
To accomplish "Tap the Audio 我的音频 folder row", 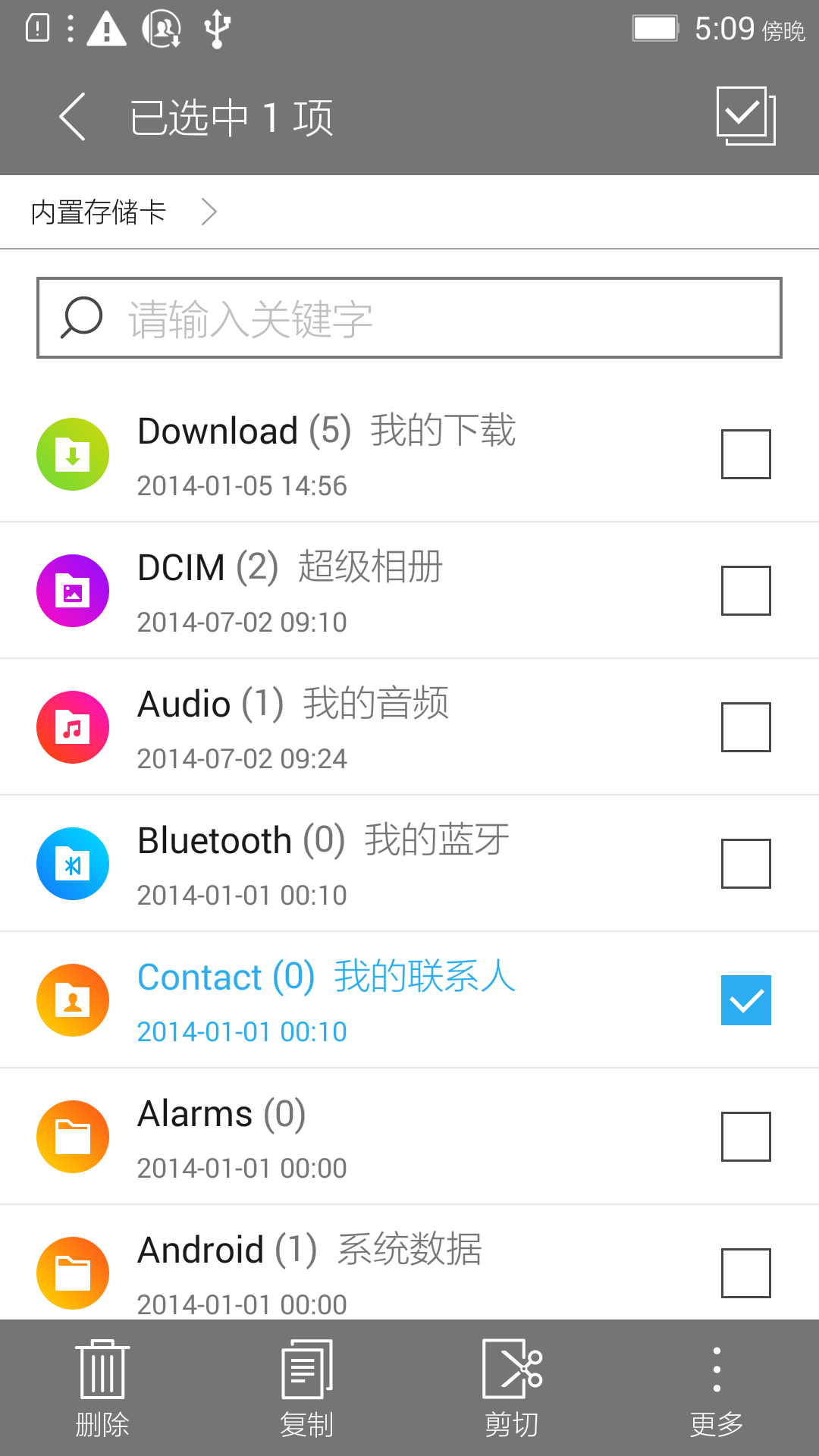I will point(409,727).
